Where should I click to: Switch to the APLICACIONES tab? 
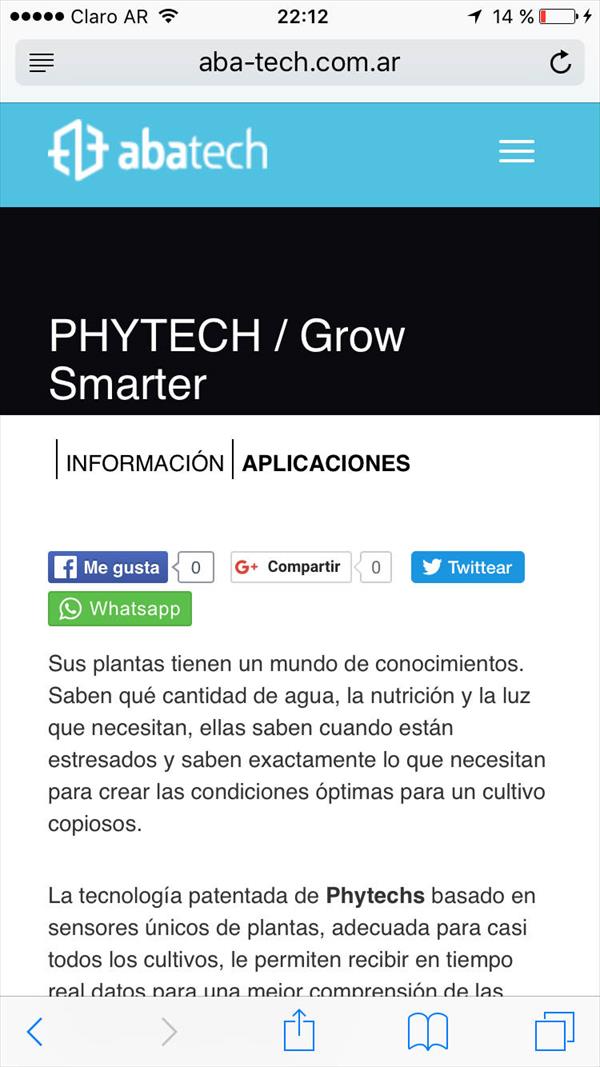click(326, 463)
